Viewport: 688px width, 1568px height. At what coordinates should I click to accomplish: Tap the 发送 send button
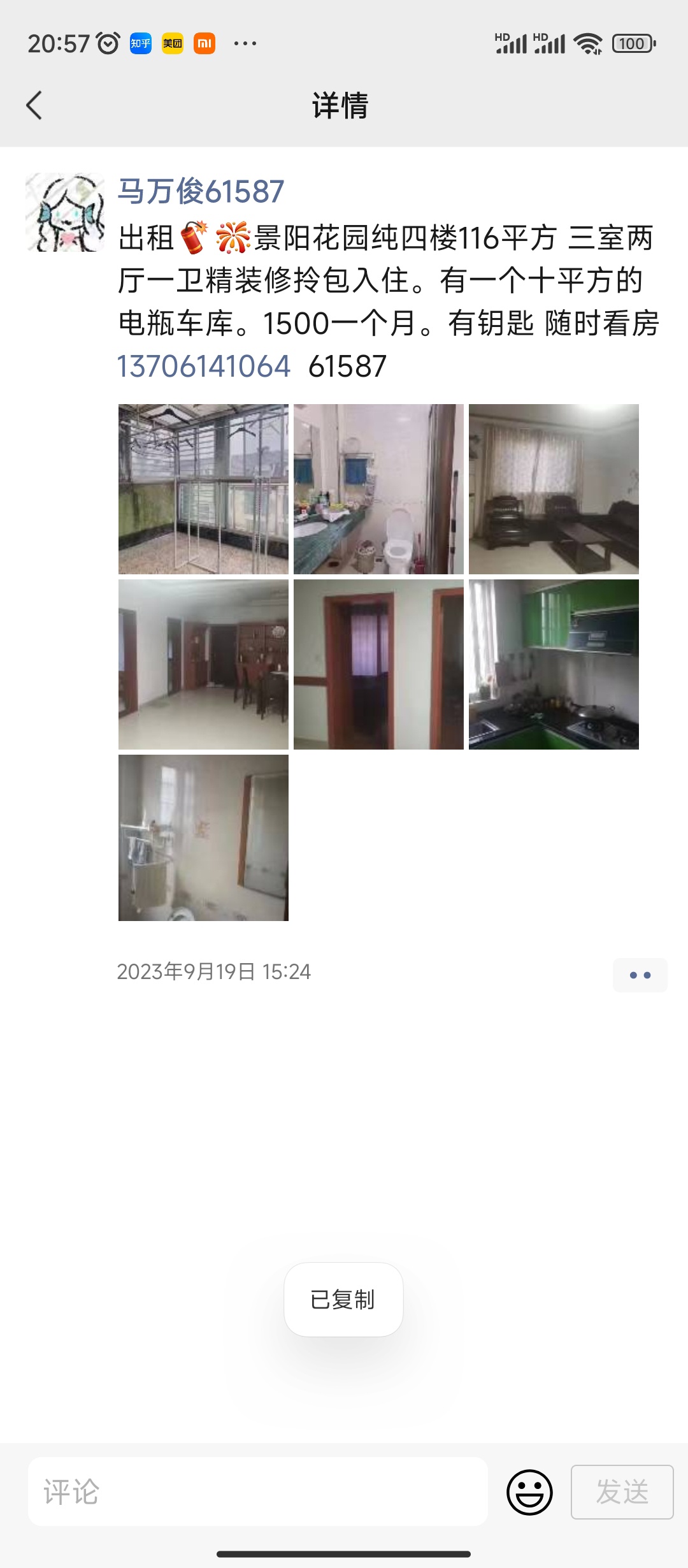click(622, 1492)
